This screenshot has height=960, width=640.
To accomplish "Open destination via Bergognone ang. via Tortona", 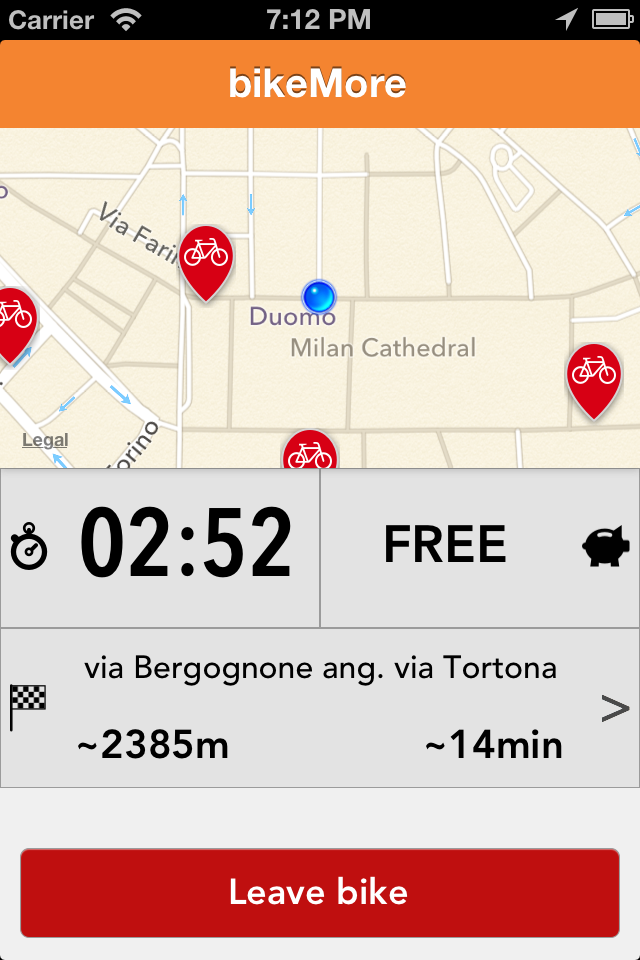I will click(x=320, y=708).
